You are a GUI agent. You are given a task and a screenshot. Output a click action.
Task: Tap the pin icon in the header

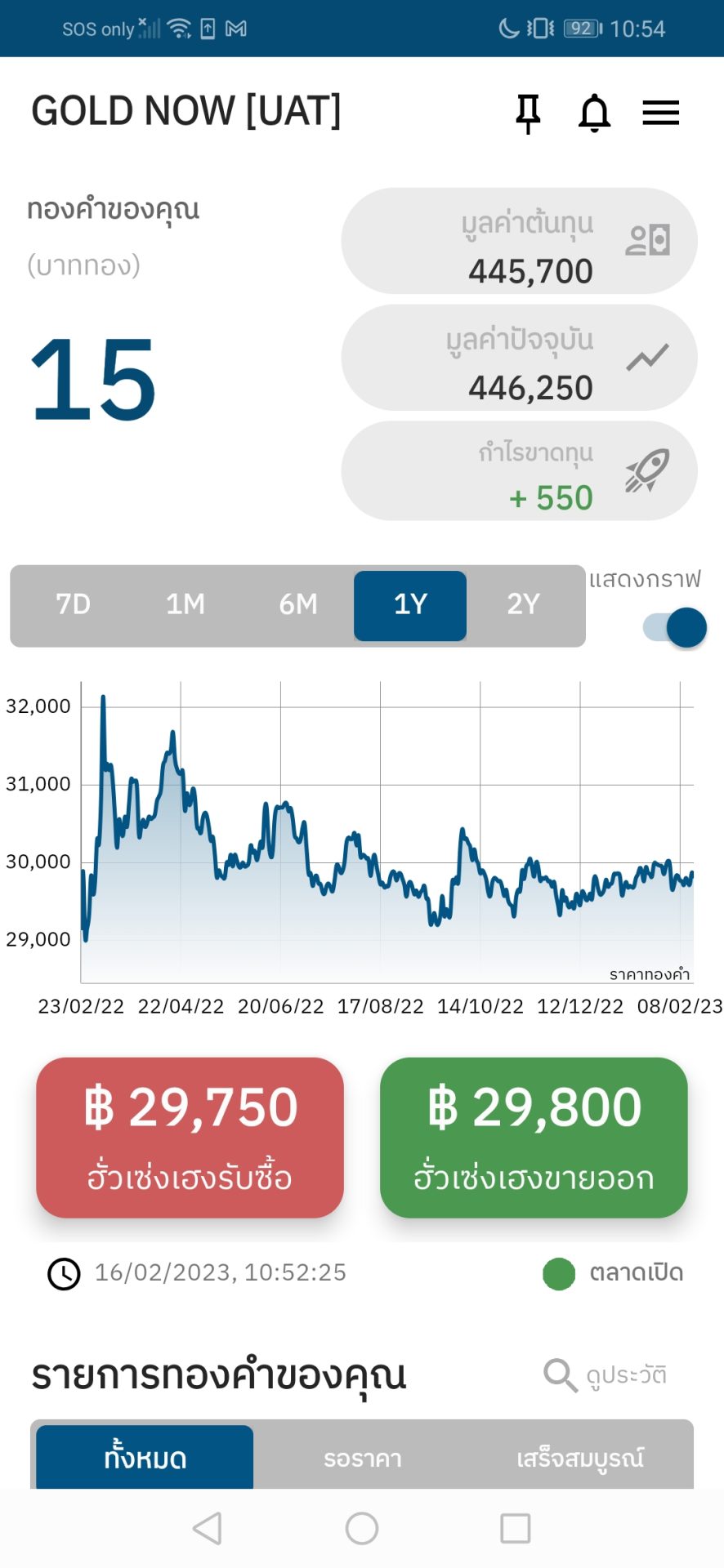[528, 113]
